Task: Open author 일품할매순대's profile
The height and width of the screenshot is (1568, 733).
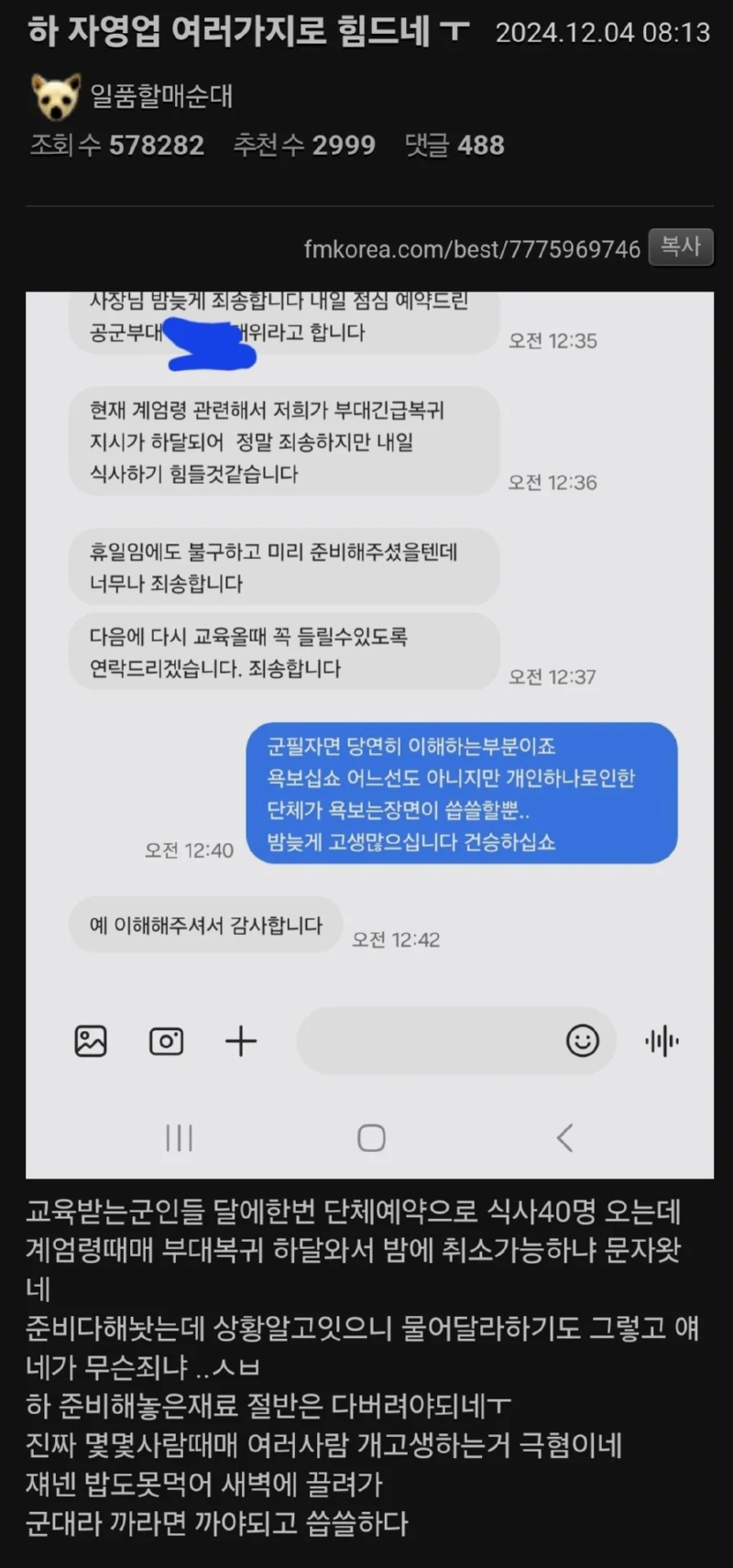Action: click(160, 96)
